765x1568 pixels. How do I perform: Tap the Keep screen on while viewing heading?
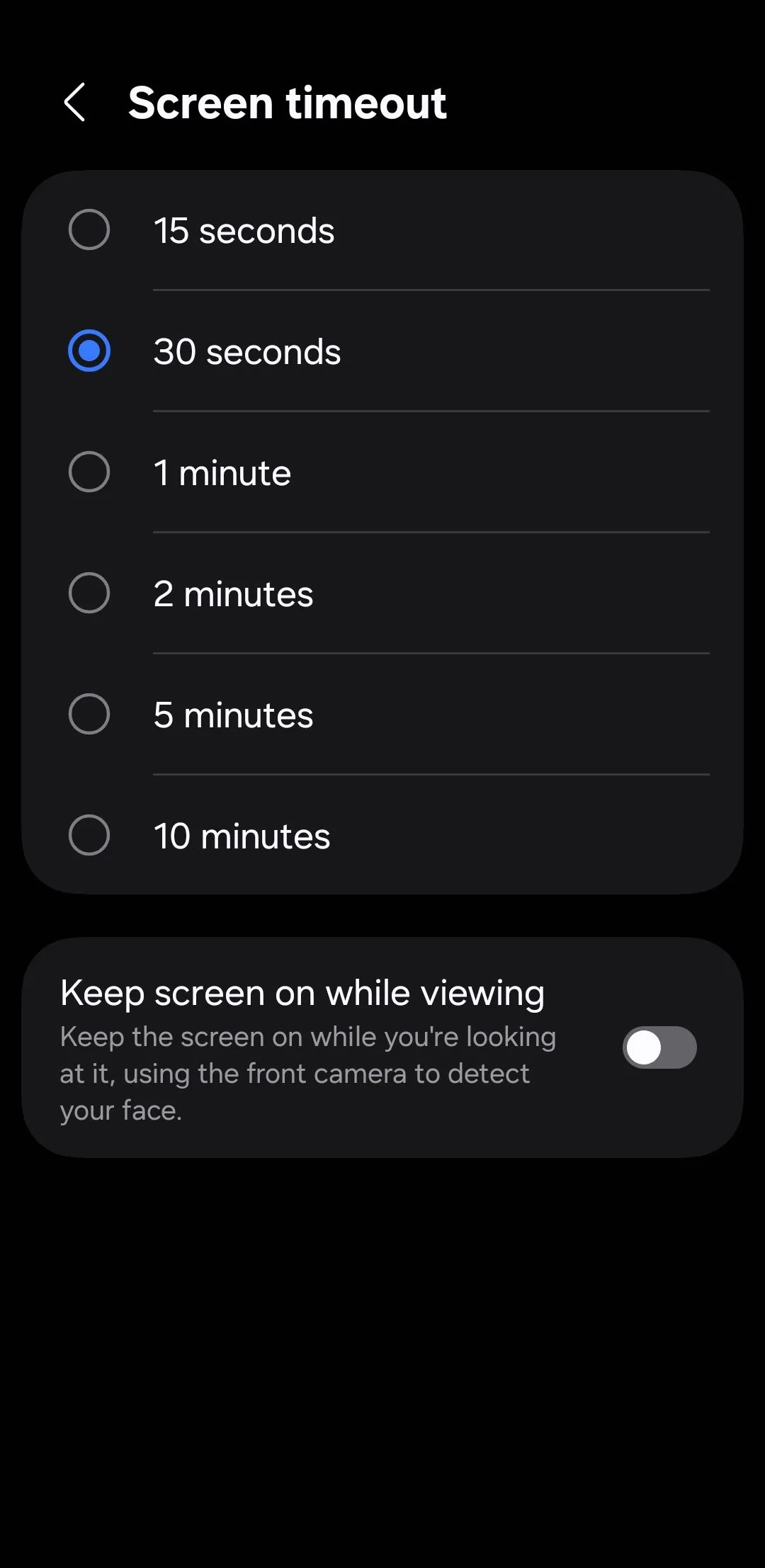tap(302, 992)
